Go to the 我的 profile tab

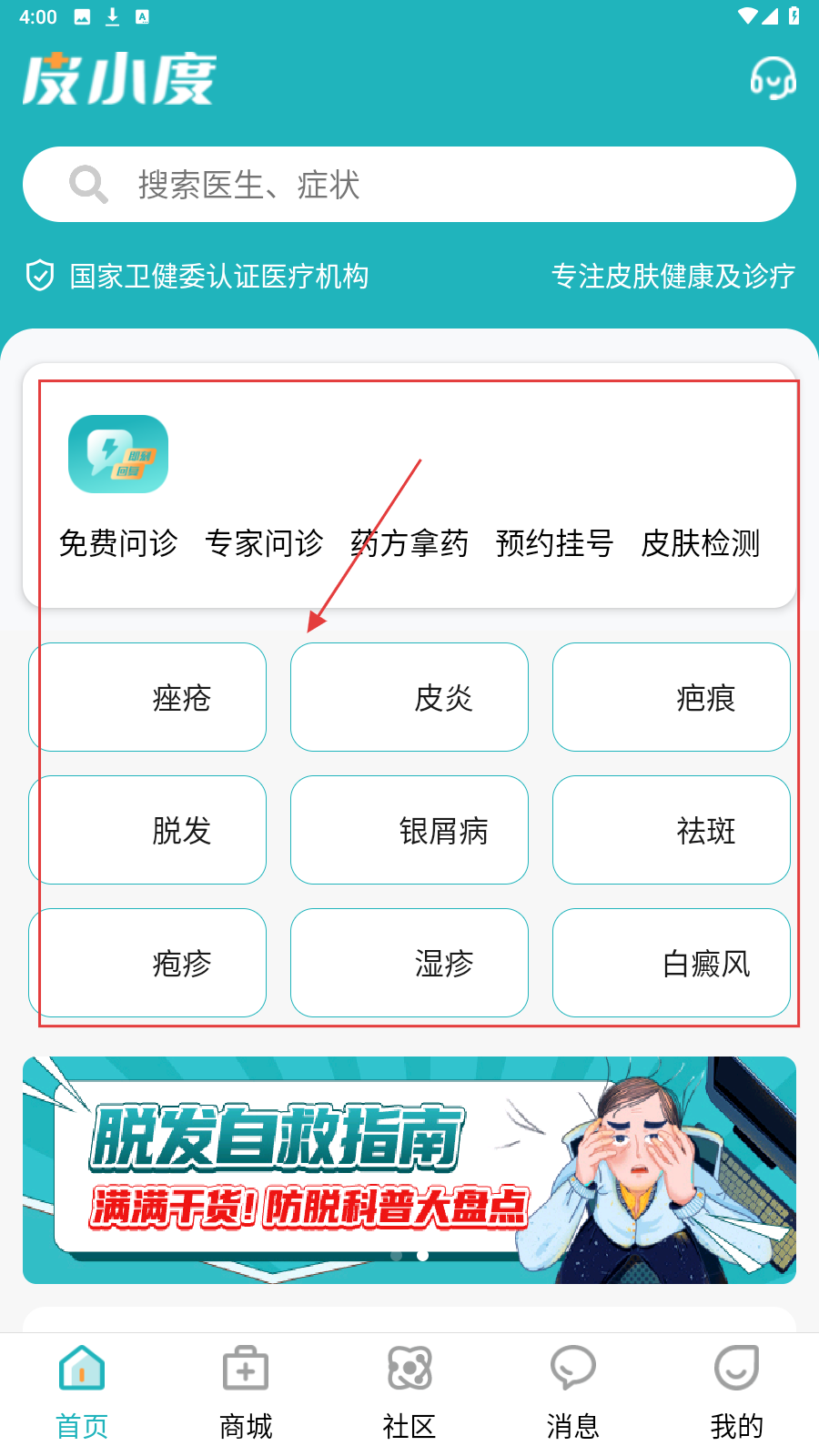coord(737,1392)
